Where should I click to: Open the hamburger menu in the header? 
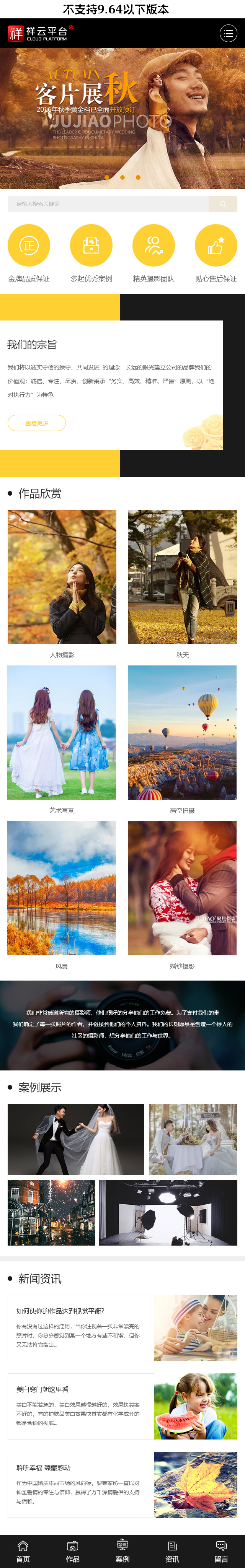tap(228, 34)
